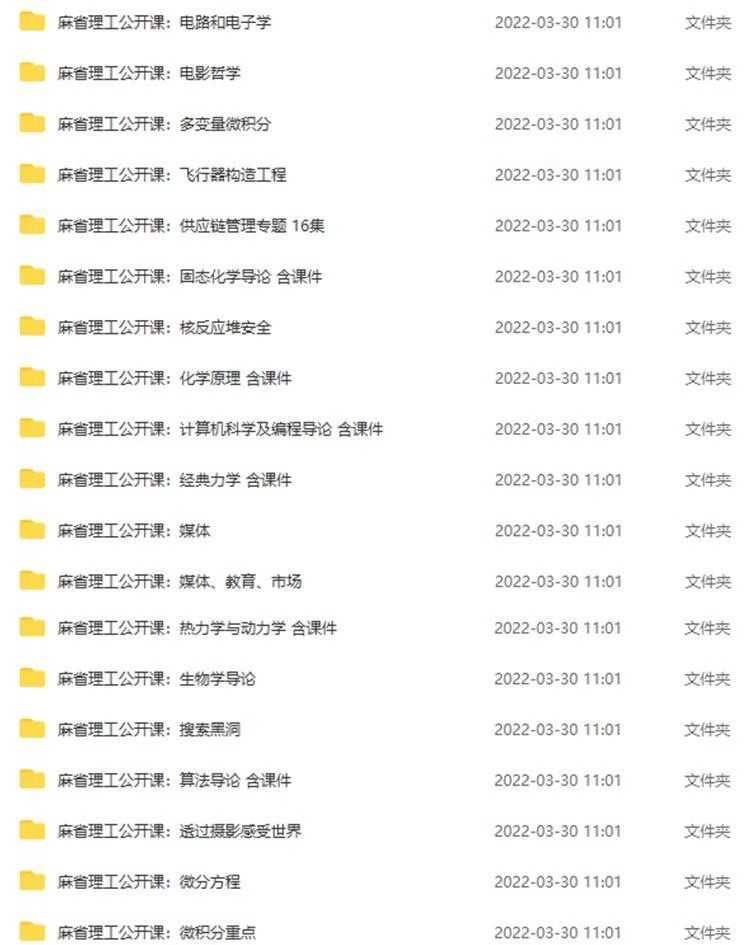Select the 微积分重点 folder
This screenshot has width=756, height=945.
157,932
